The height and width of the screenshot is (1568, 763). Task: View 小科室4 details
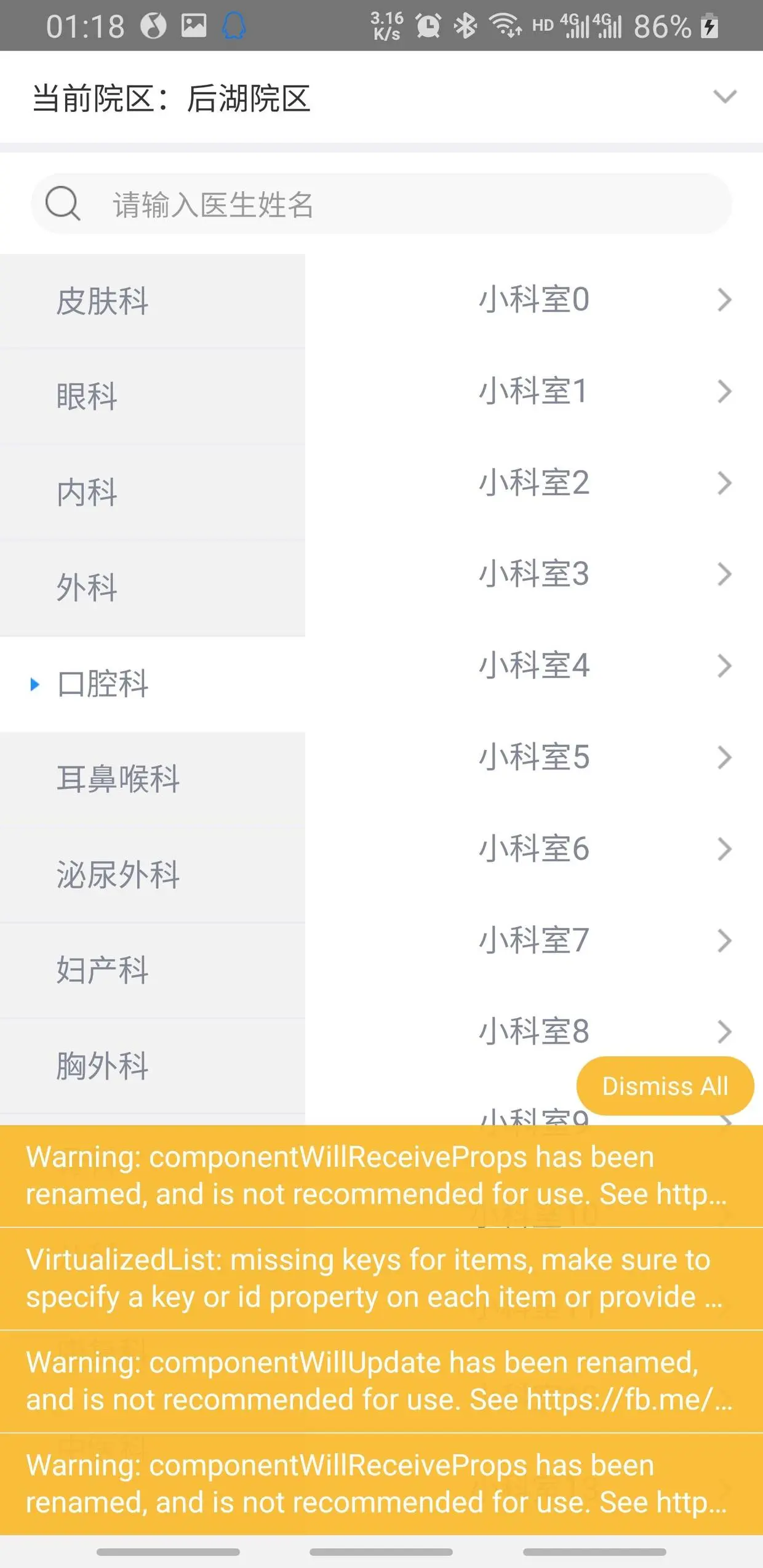click(534, 666)
